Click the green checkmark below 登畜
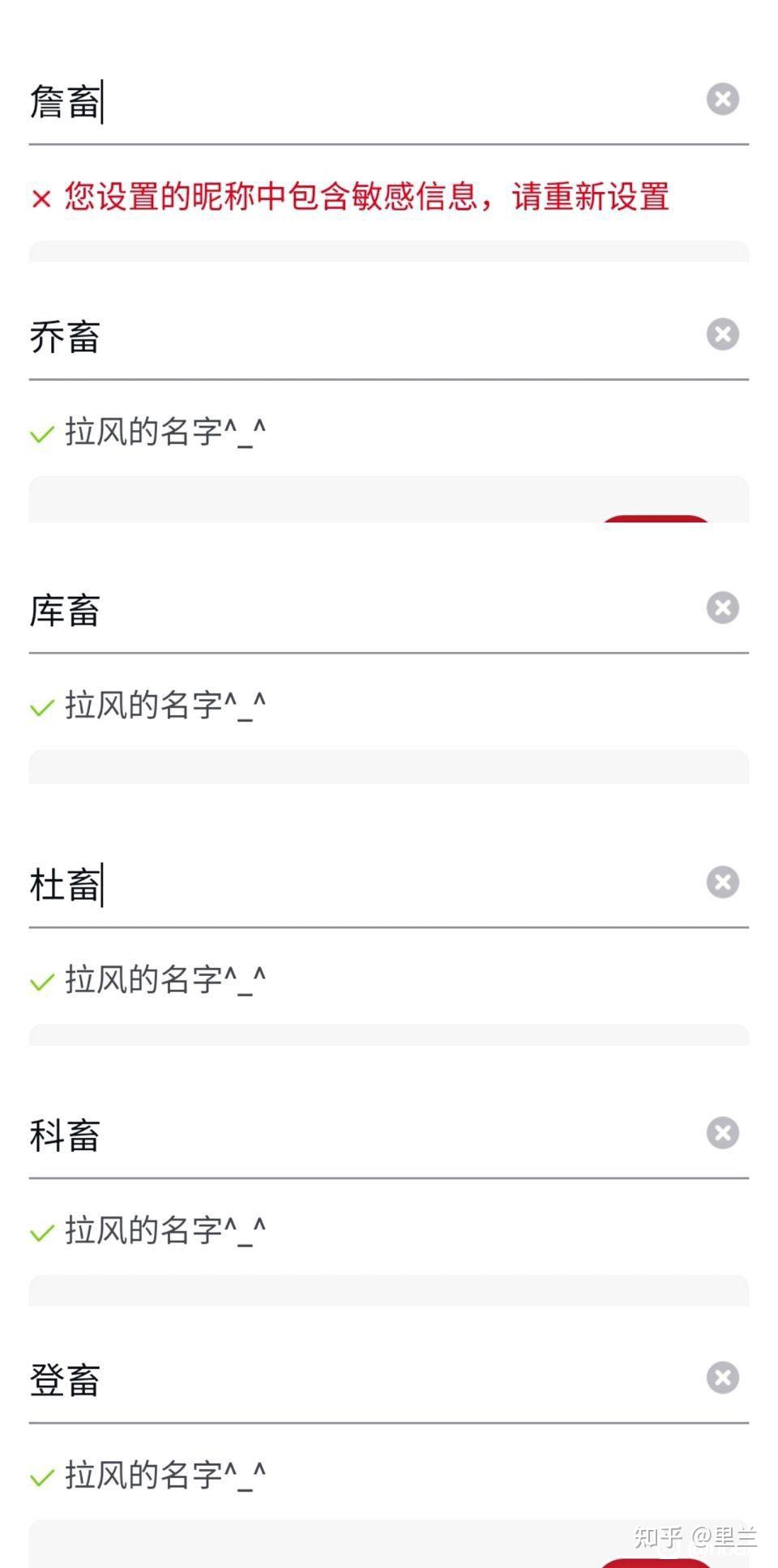The height and width of the screenshot is (1568, 778). [x=41, y=1476]
